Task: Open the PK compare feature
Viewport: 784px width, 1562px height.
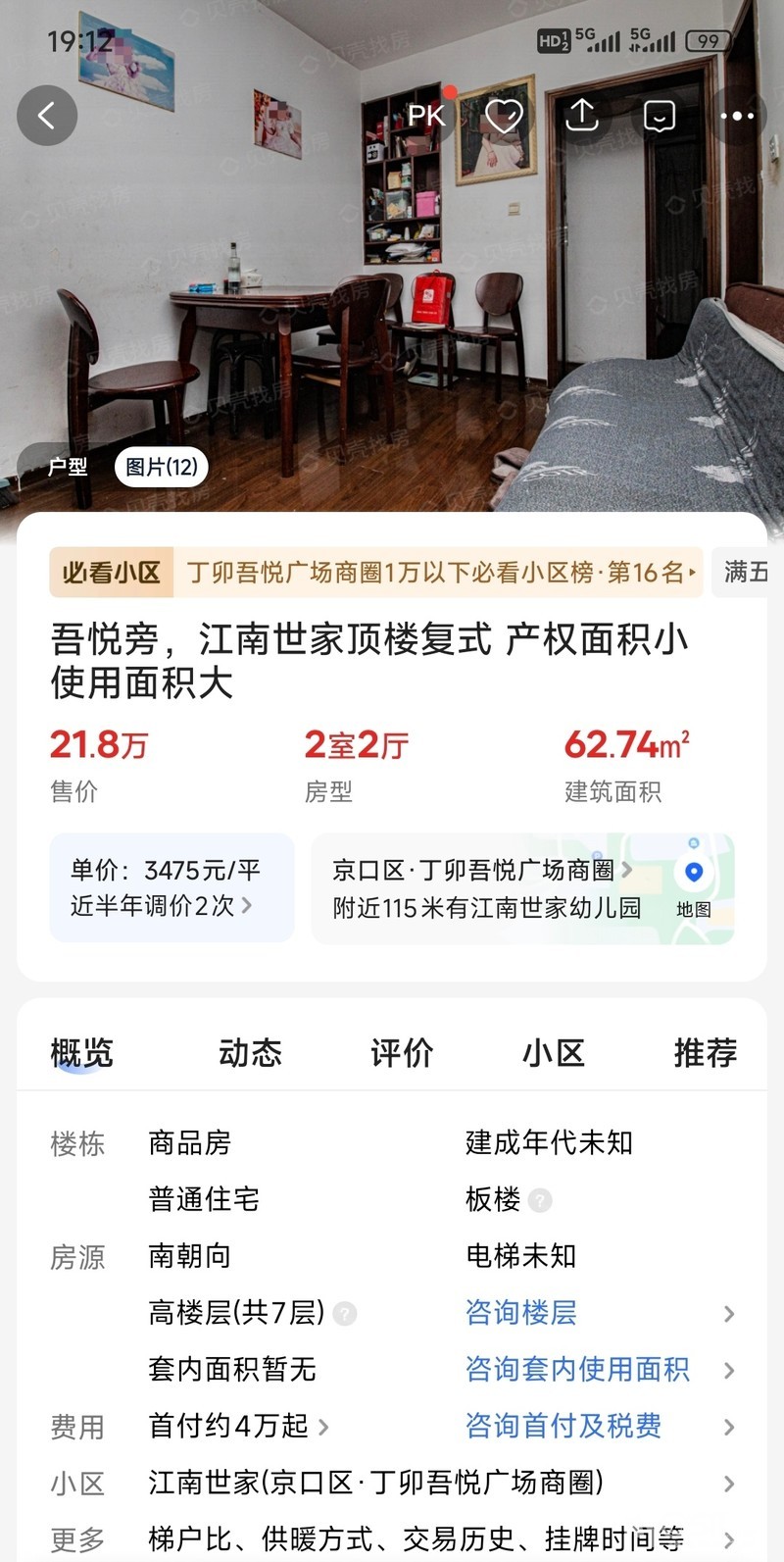Action: click(x=426, y=116)
